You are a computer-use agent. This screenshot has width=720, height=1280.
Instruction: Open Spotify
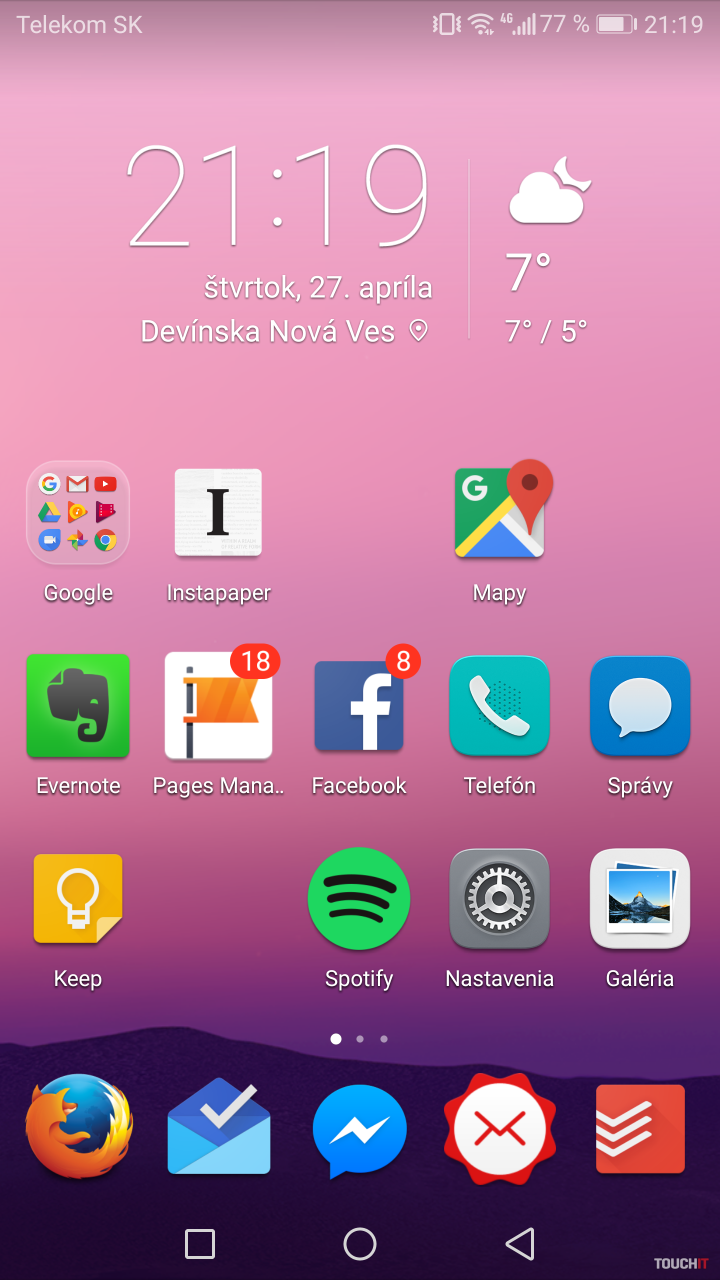(359, 899)
